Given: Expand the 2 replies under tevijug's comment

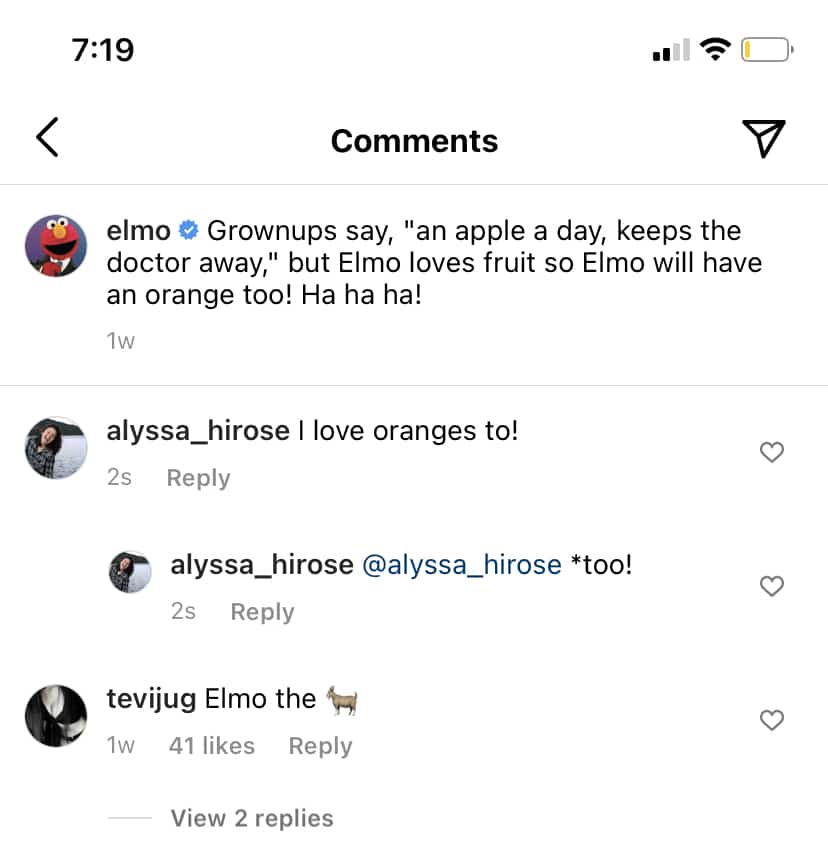Looking at the screenshot, I should tap(251, 818).
